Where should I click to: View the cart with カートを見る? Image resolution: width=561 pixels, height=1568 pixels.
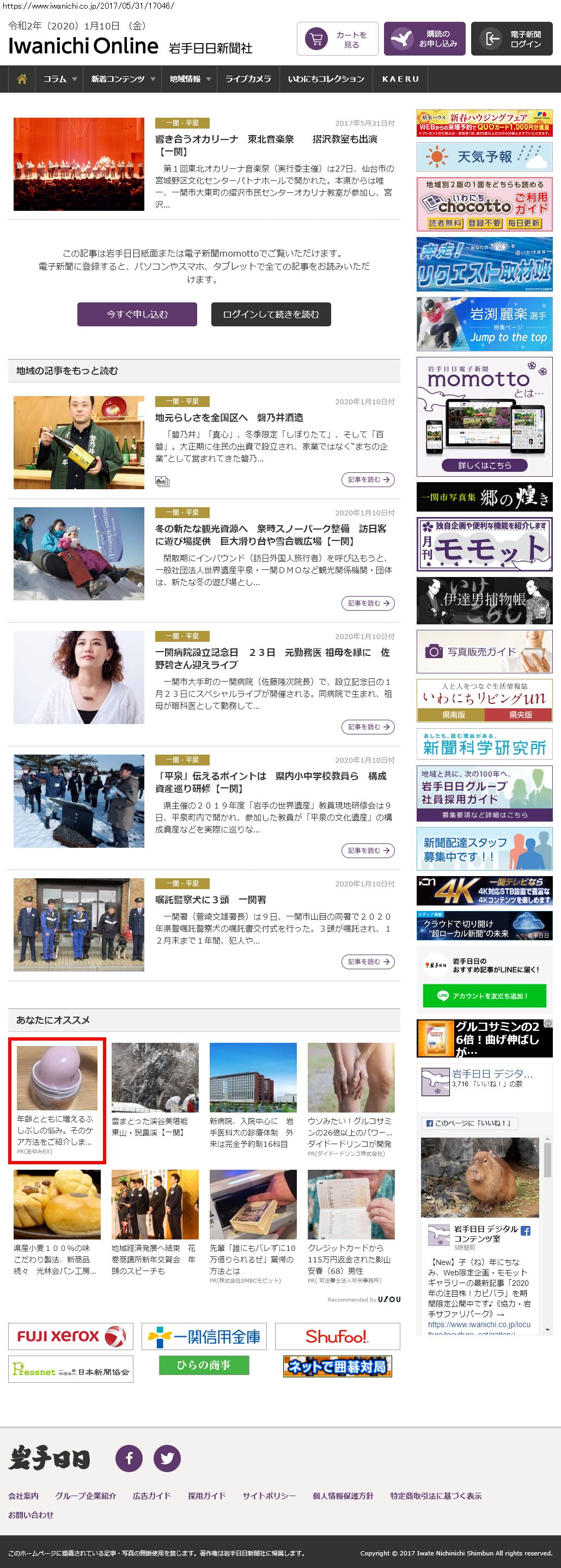tap(337, 39)
